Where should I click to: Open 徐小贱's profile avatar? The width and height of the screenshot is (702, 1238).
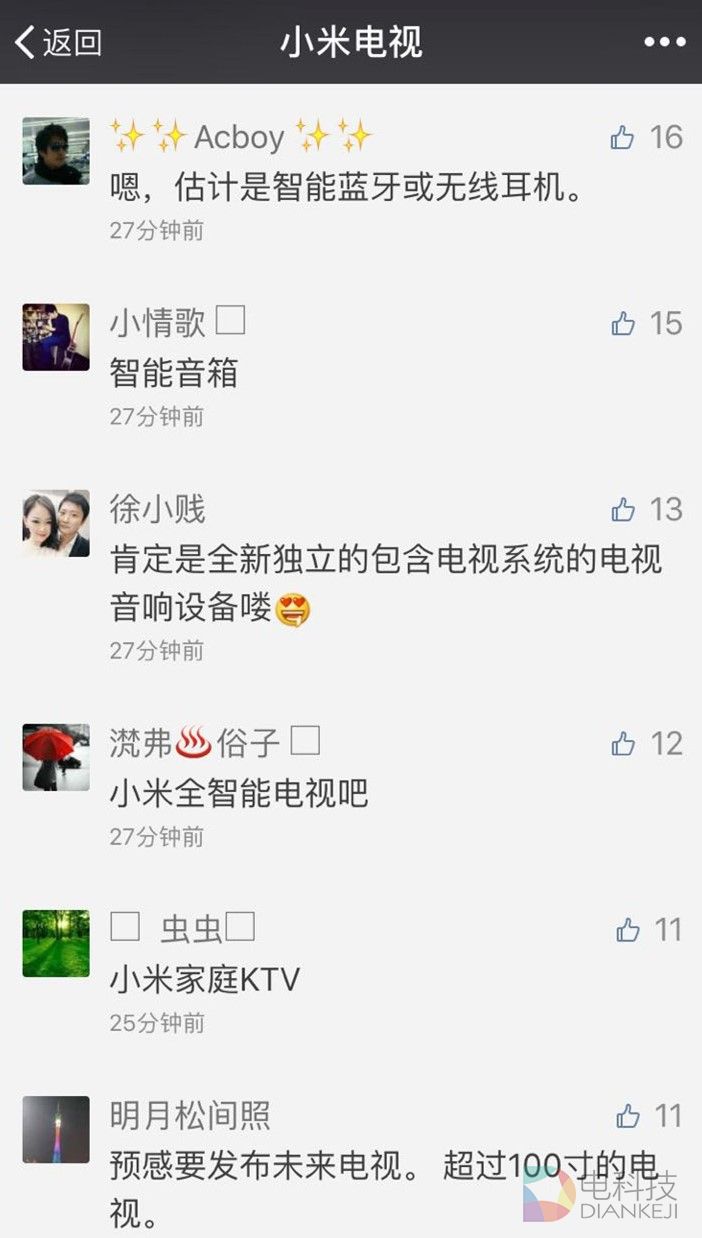click(56, 523)
